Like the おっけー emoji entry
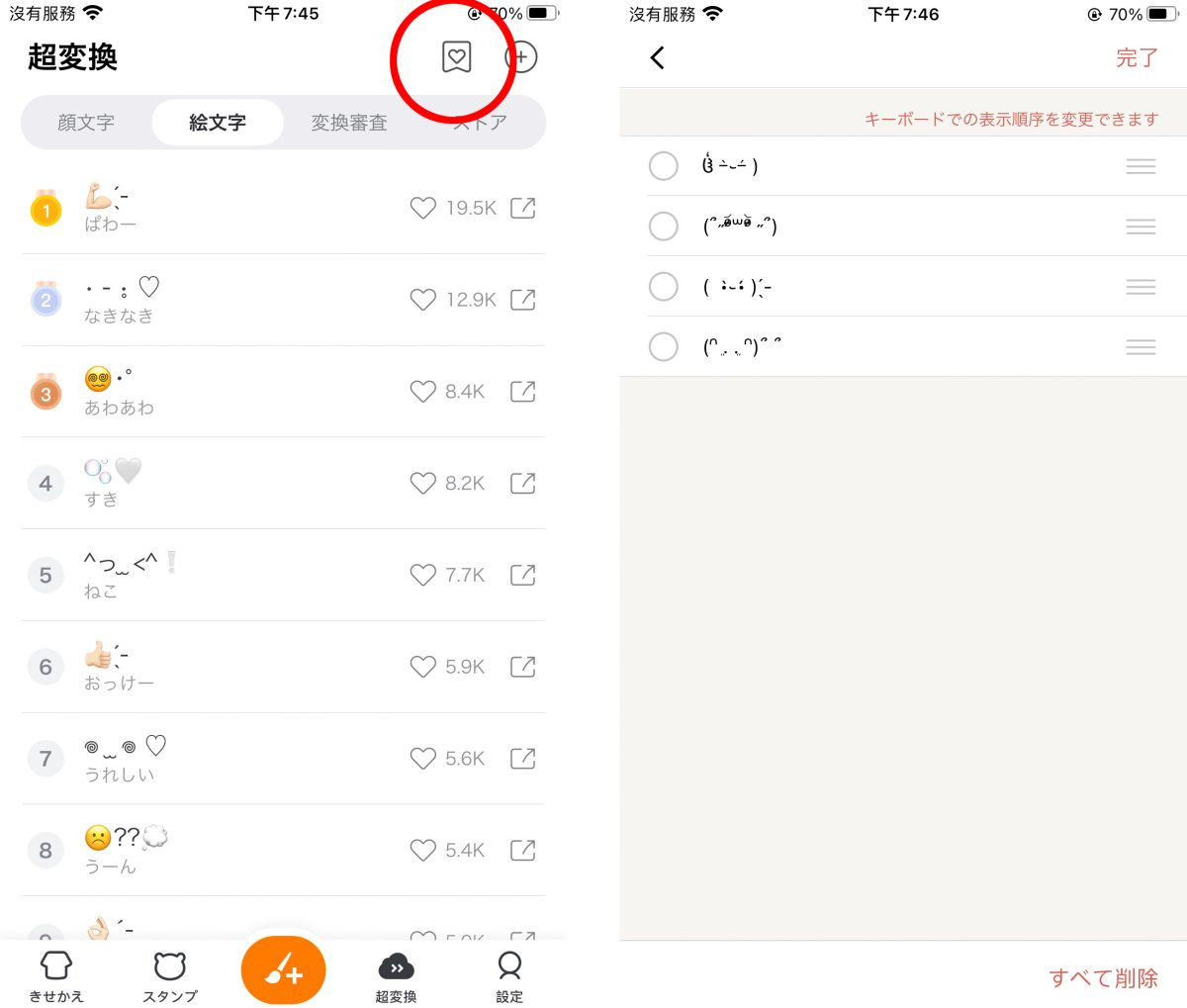This screenshot has width=1187, height=1008. pyautogui.click(x=423, y=667)
